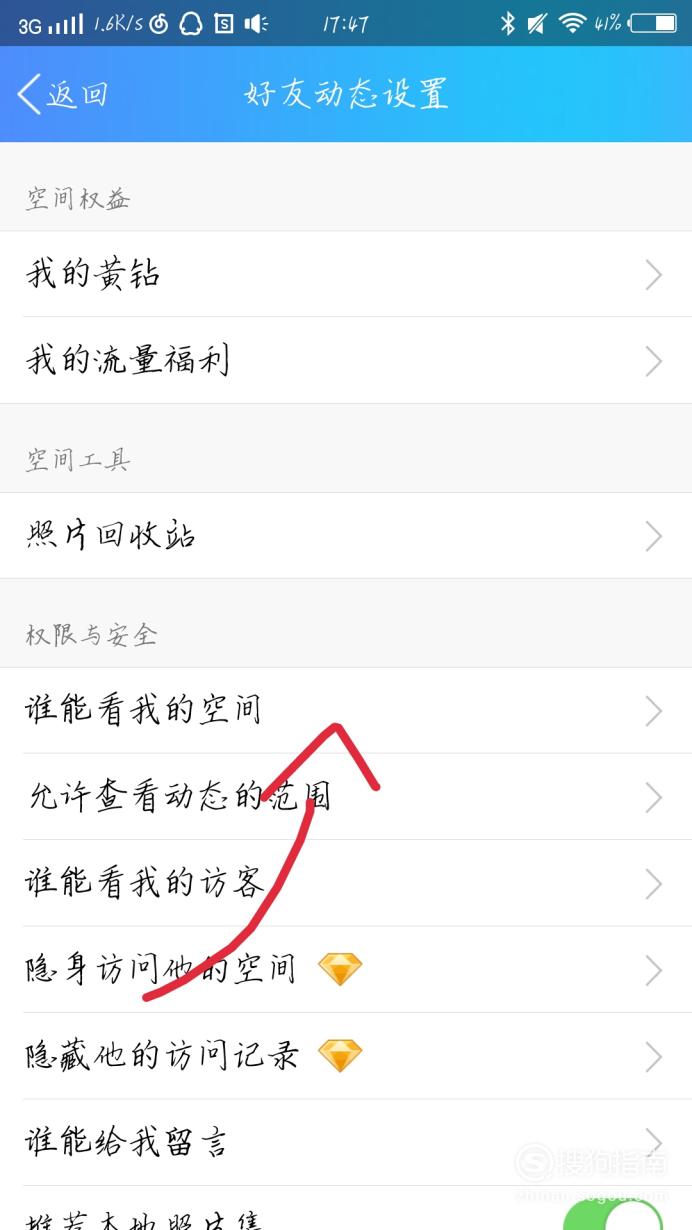Go back using the 返回 button
Viewport: 692px width, 1230px height.
click(62, 95)
